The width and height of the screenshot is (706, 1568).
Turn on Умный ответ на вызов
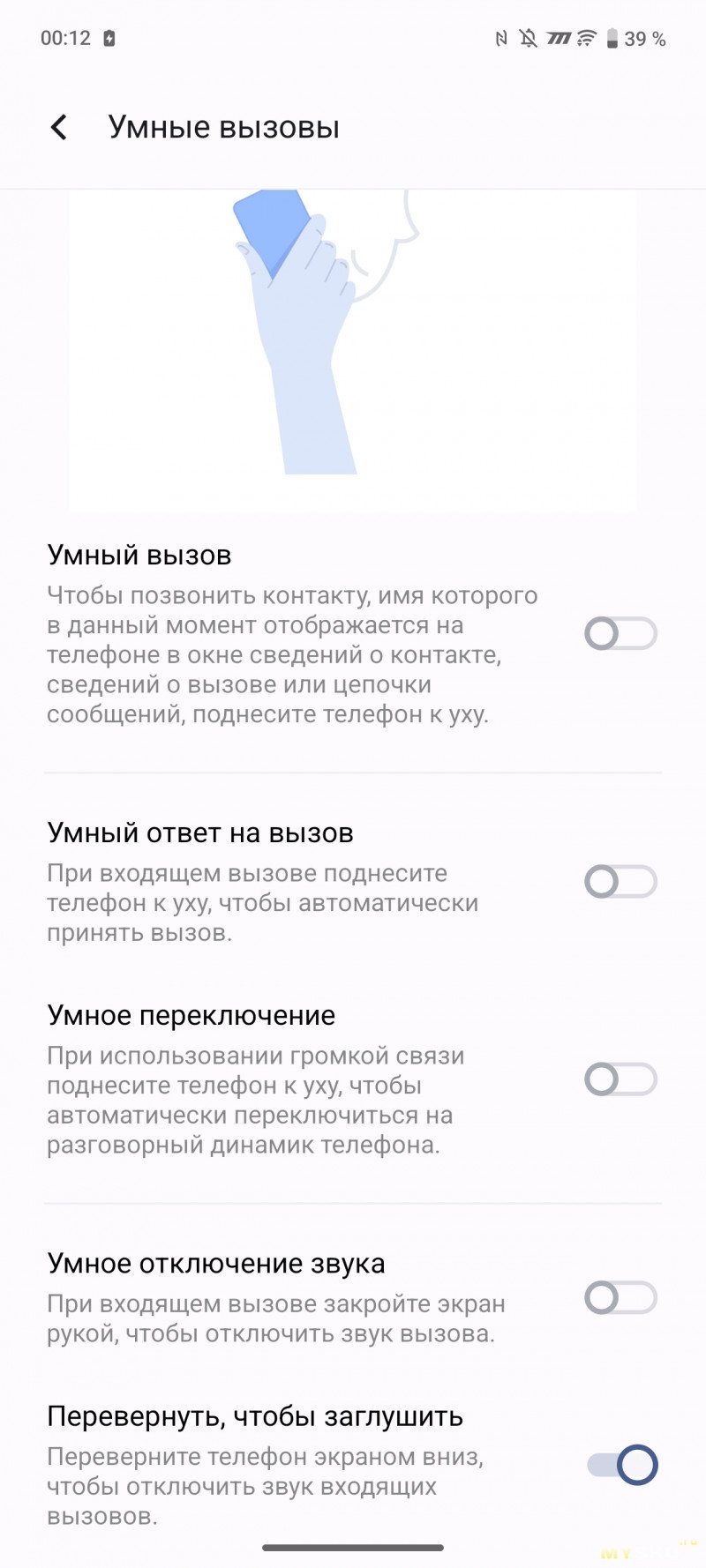pyautogui.click(x=621, y=882)
